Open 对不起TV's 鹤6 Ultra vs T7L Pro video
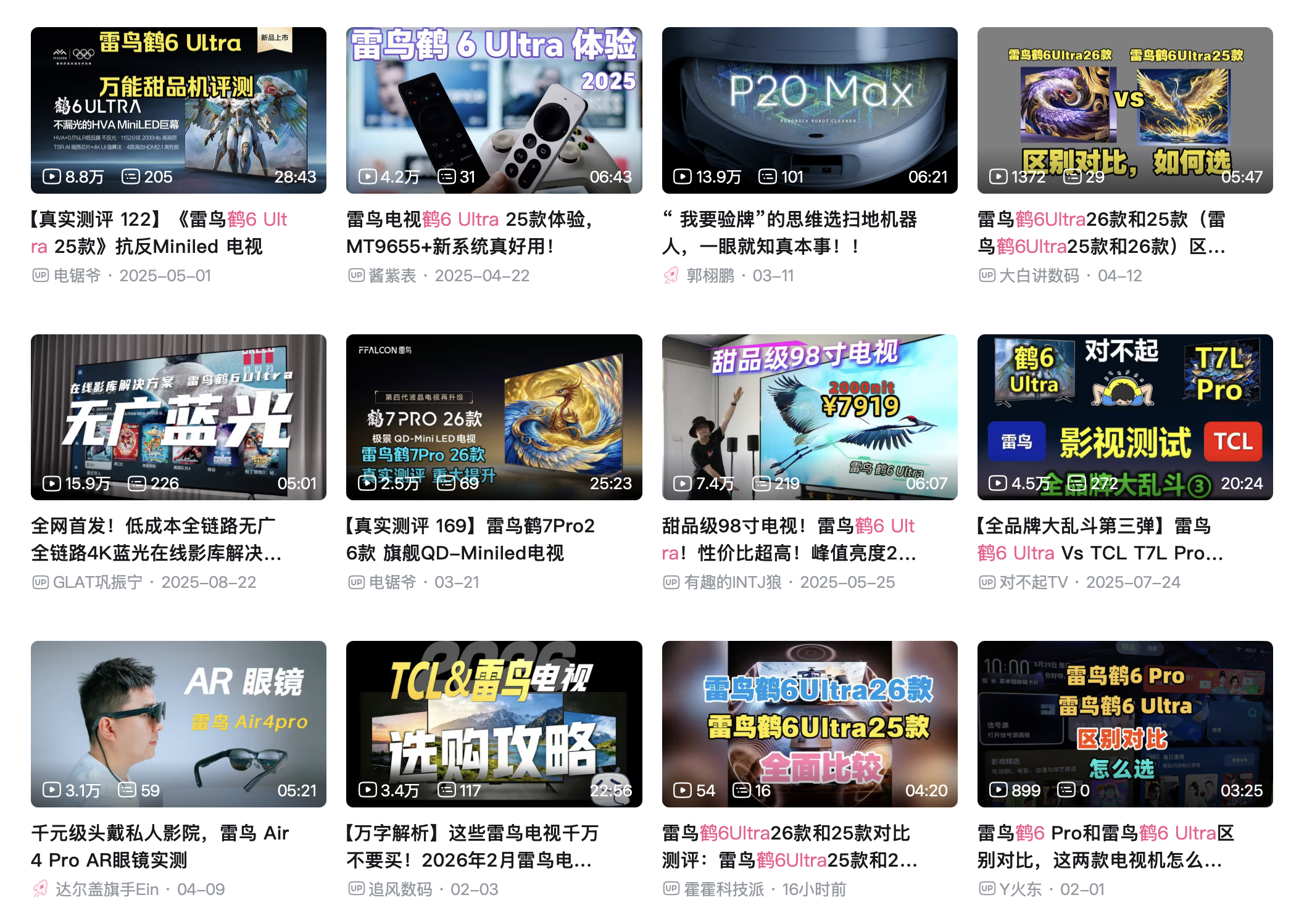 point(1124,417)
